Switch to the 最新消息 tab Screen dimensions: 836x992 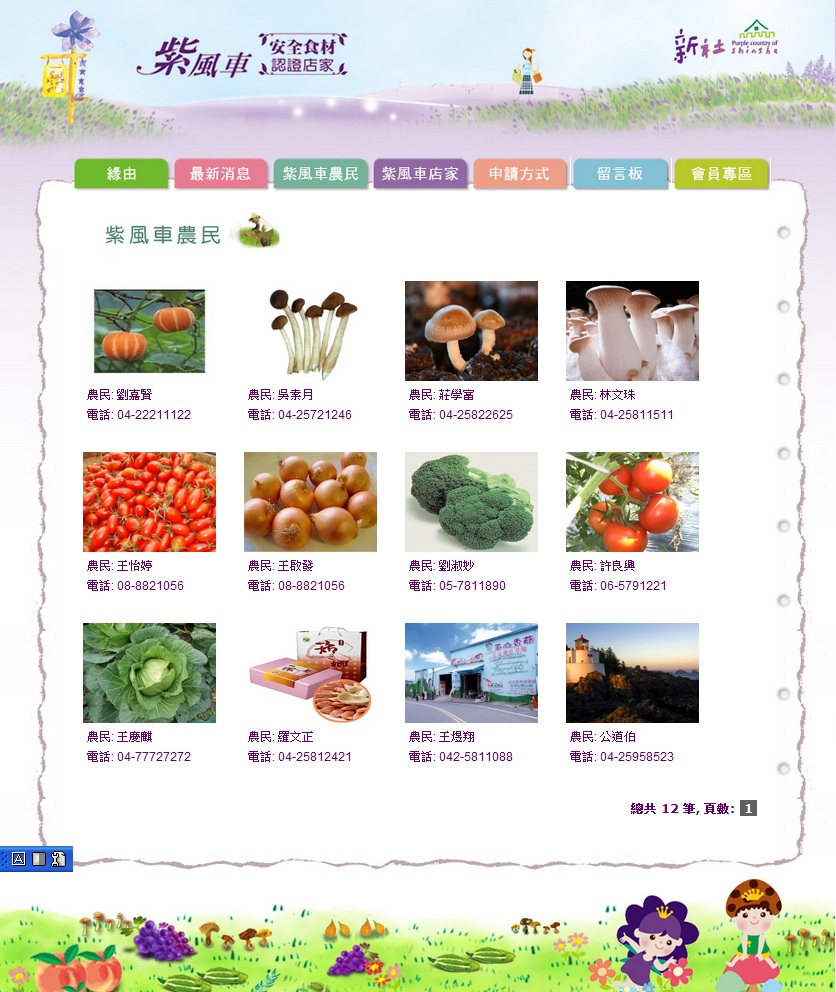220,173
